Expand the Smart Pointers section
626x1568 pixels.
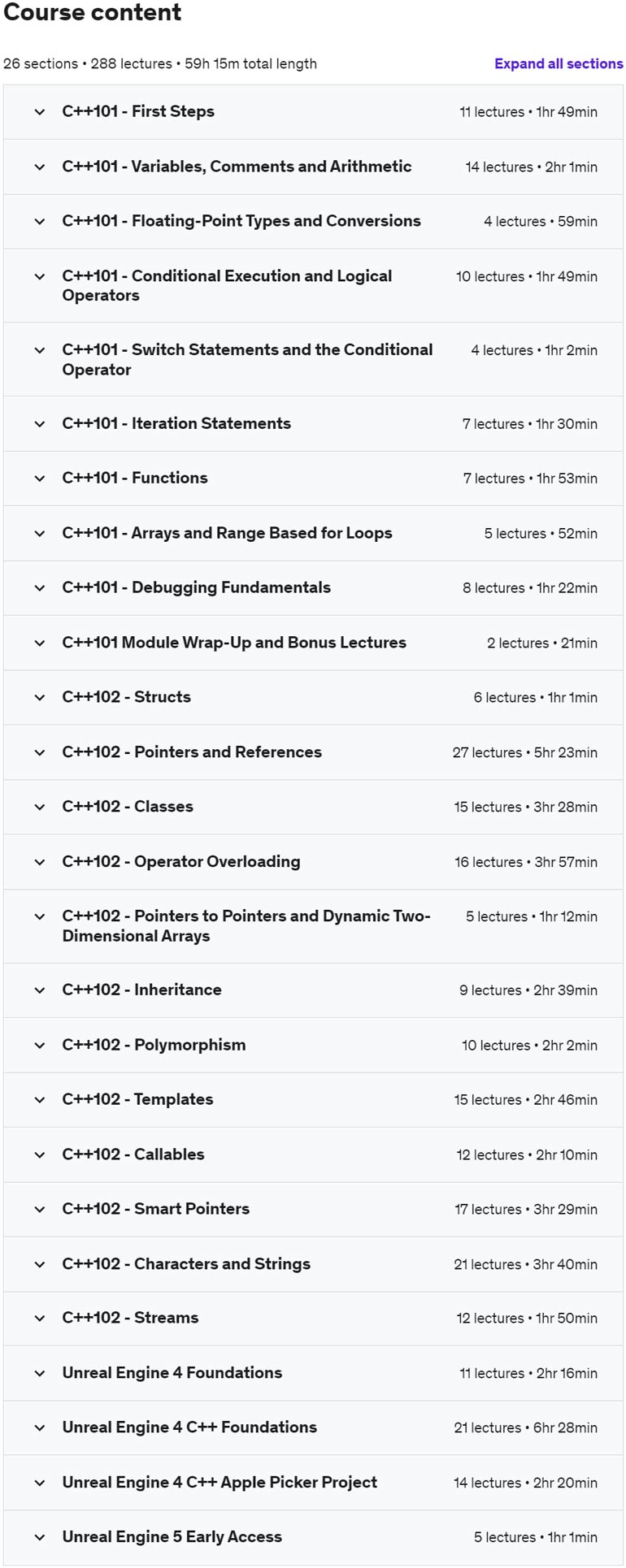[x=156, y=1209]
